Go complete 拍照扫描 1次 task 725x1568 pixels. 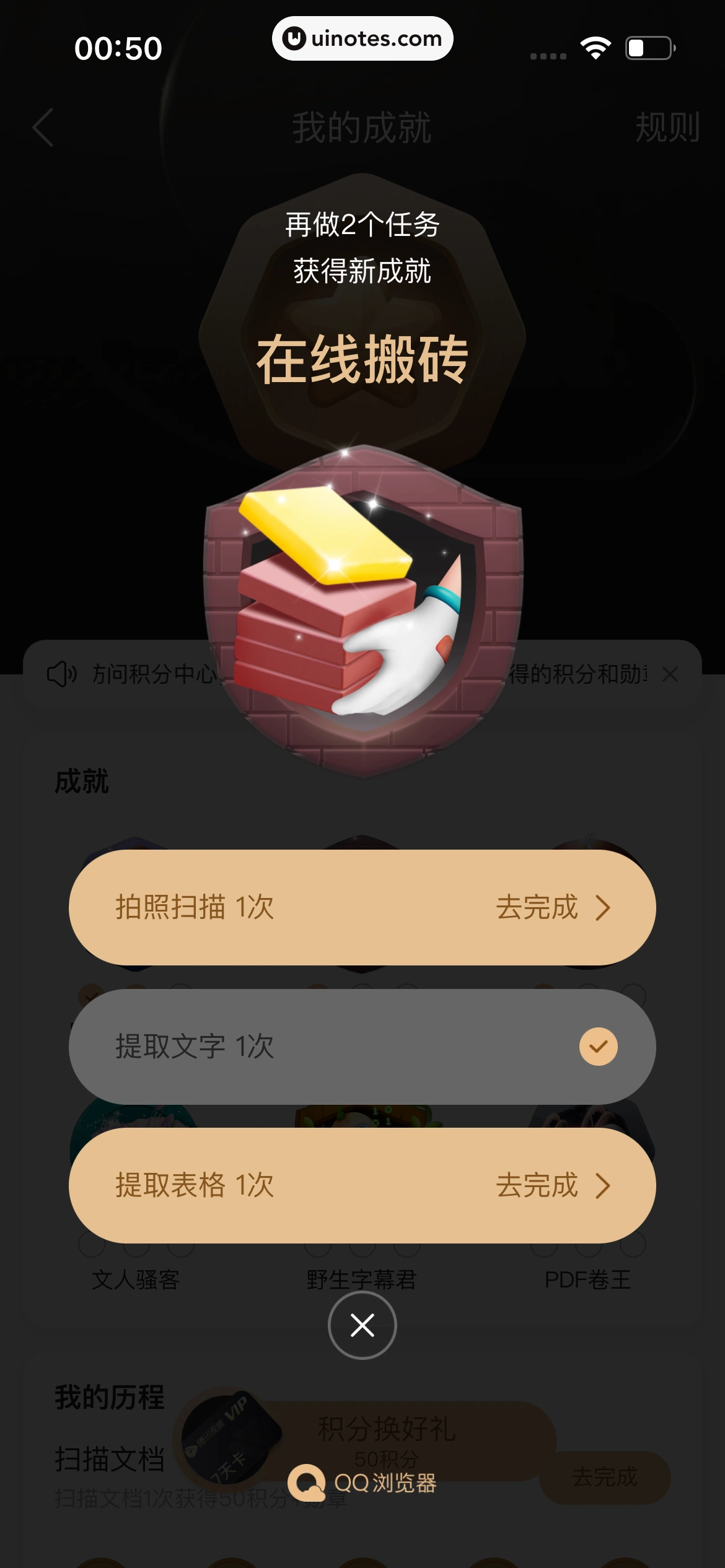[551, 908]
